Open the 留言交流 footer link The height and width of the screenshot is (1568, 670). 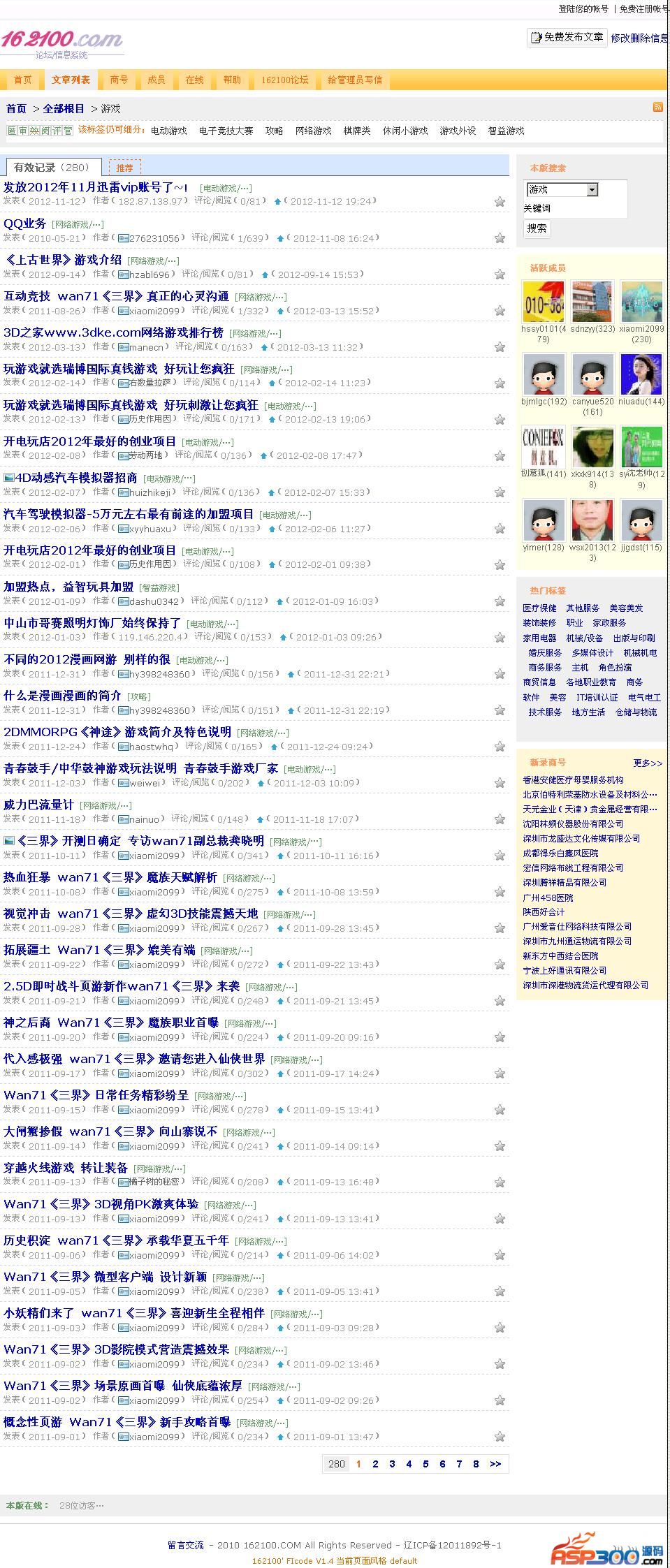(x=185, y=1545)
